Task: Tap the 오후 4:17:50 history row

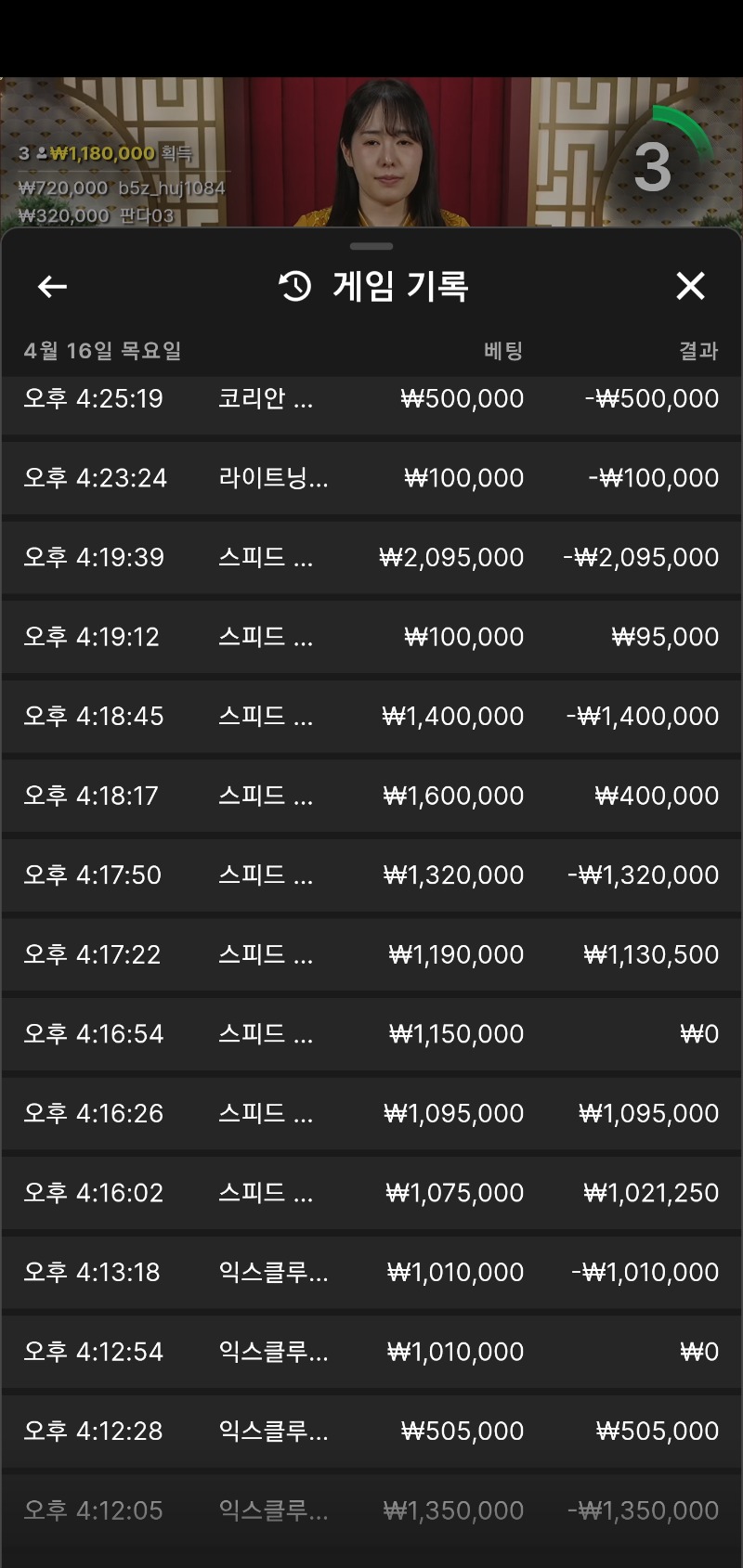Action: (x=371, y=875)
